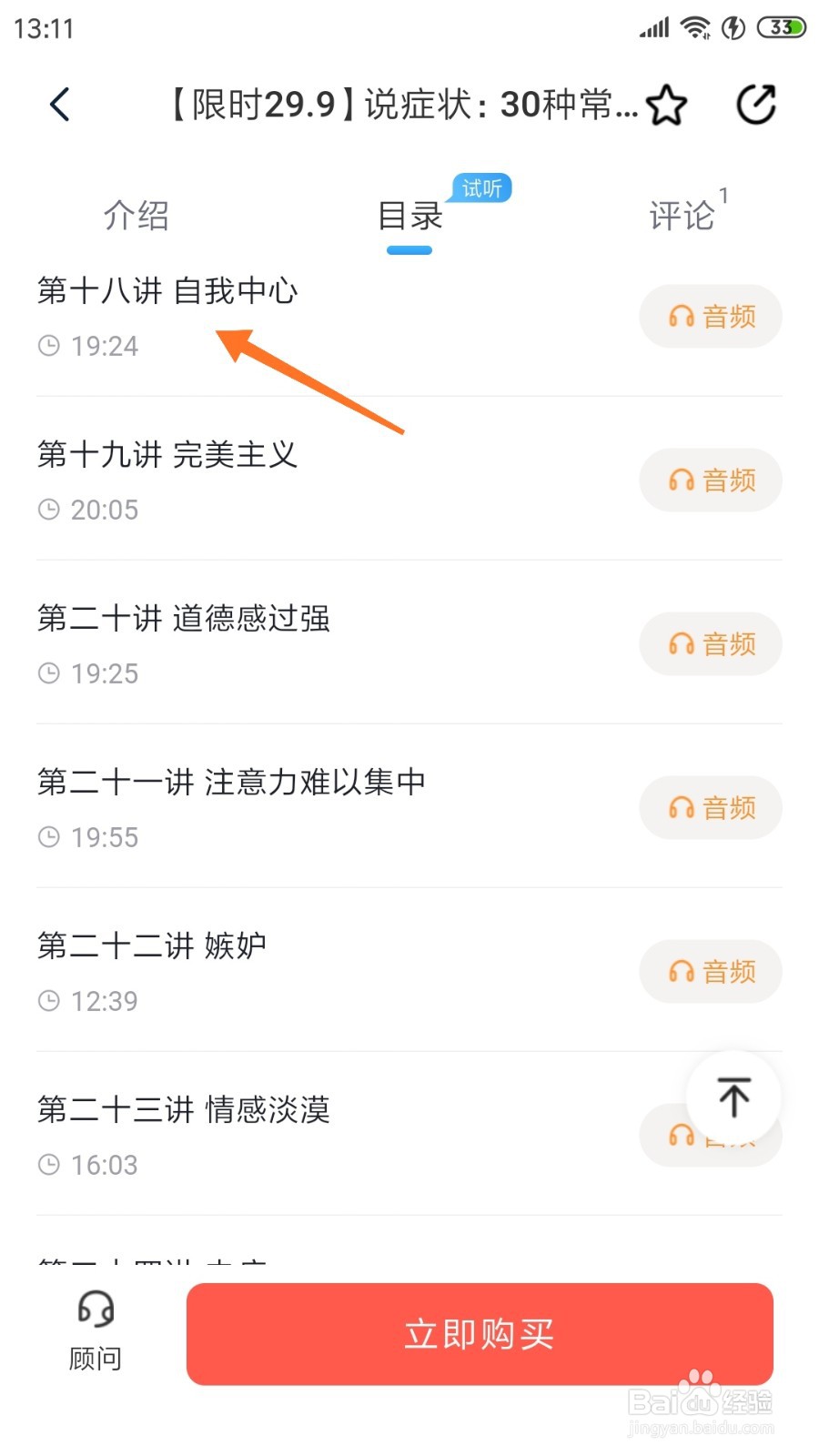Image resolution: width=819 pixels, height=1456 pixels.
Task: Select the 目录 tab
Action: coord(409,216)
